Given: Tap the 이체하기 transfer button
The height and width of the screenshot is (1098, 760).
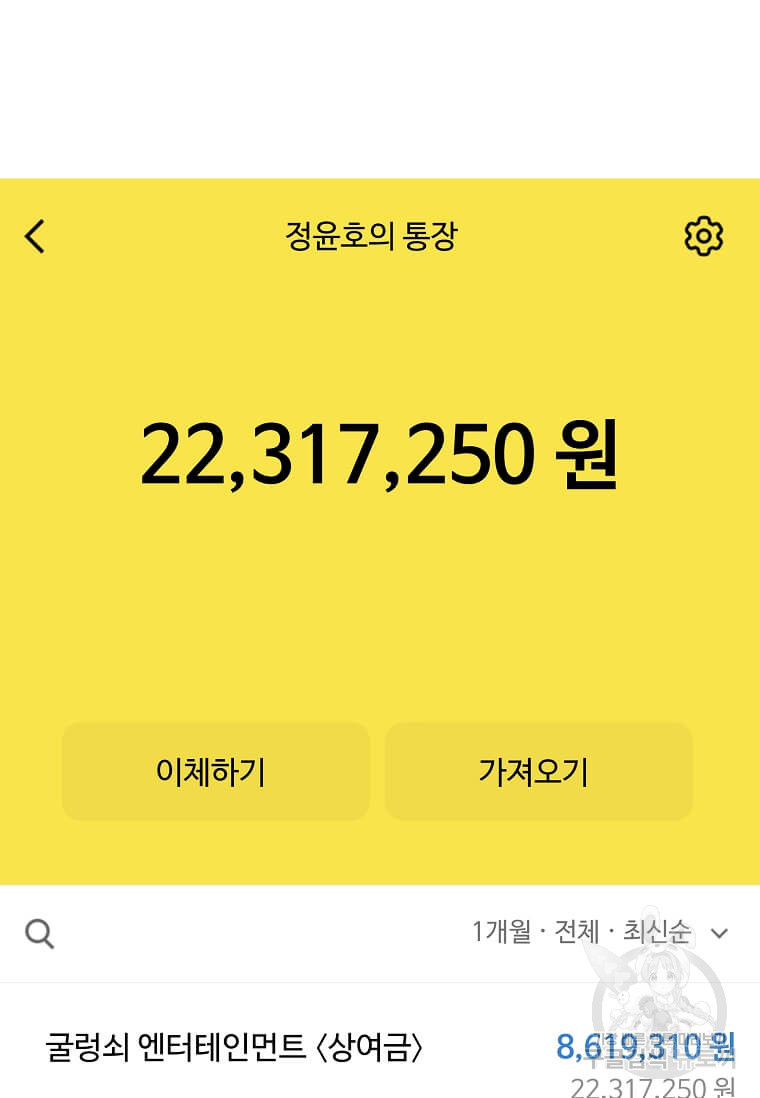Looking at the screenshot, I should 216,772.
